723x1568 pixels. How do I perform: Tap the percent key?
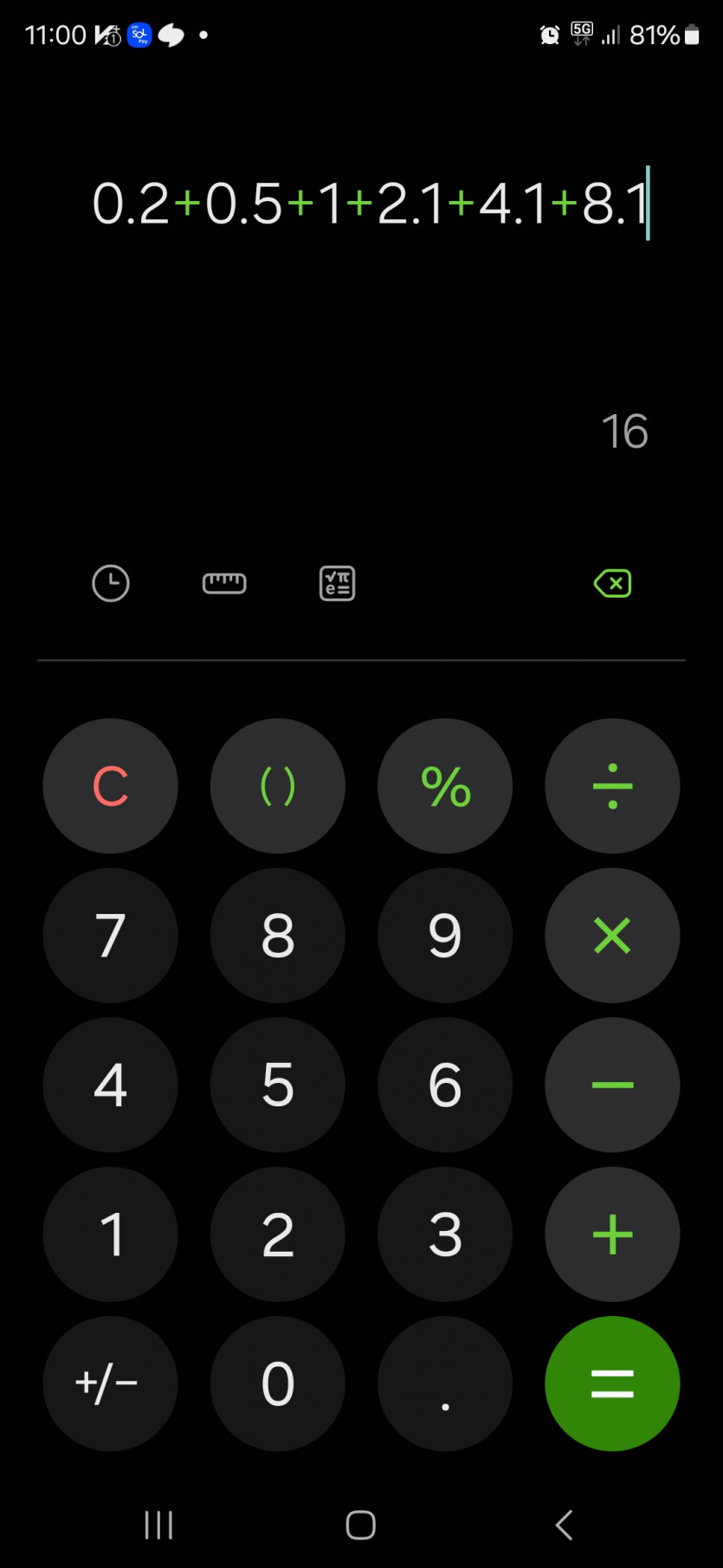click(445, 787)
